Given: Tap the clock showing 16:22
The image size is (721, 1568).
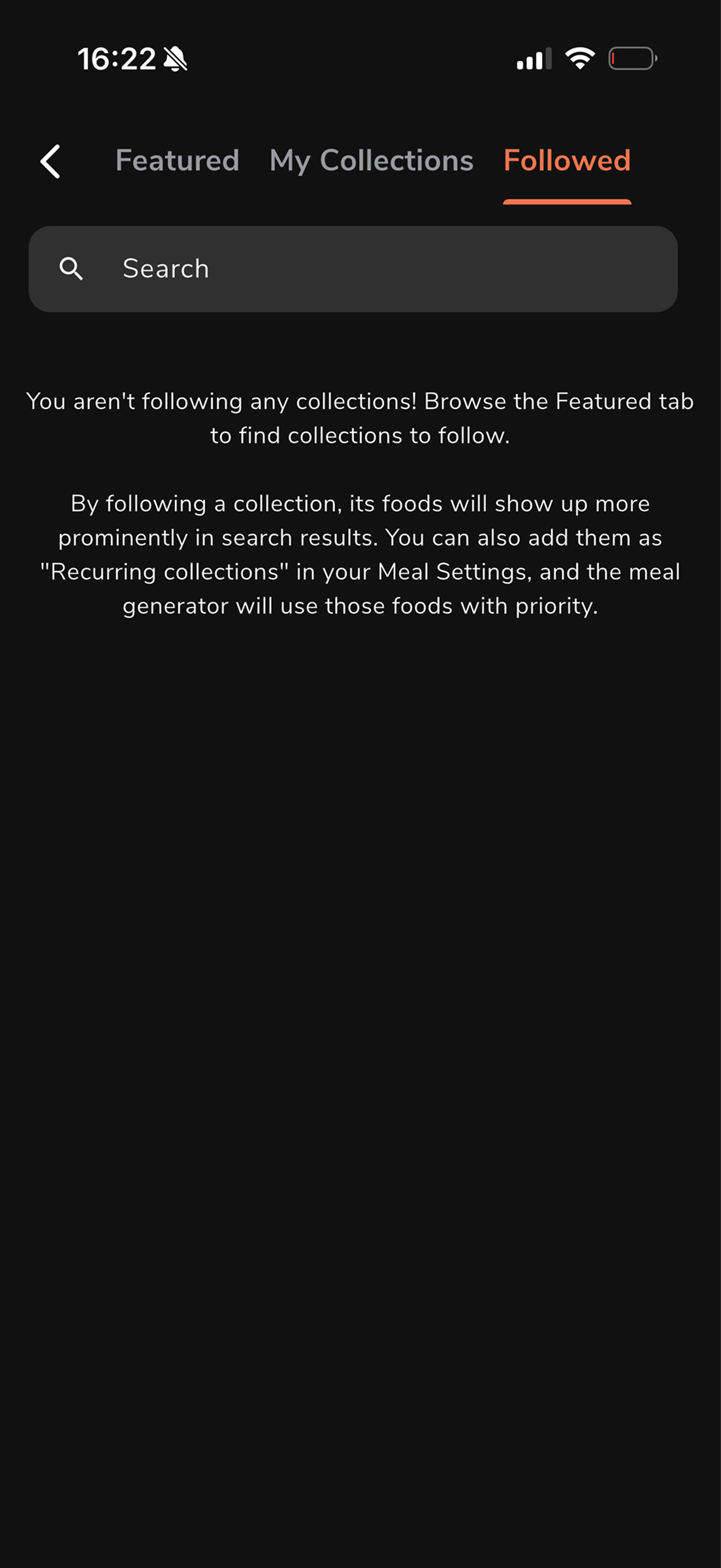Looking at the screenshot, I should tap(118, 59).
